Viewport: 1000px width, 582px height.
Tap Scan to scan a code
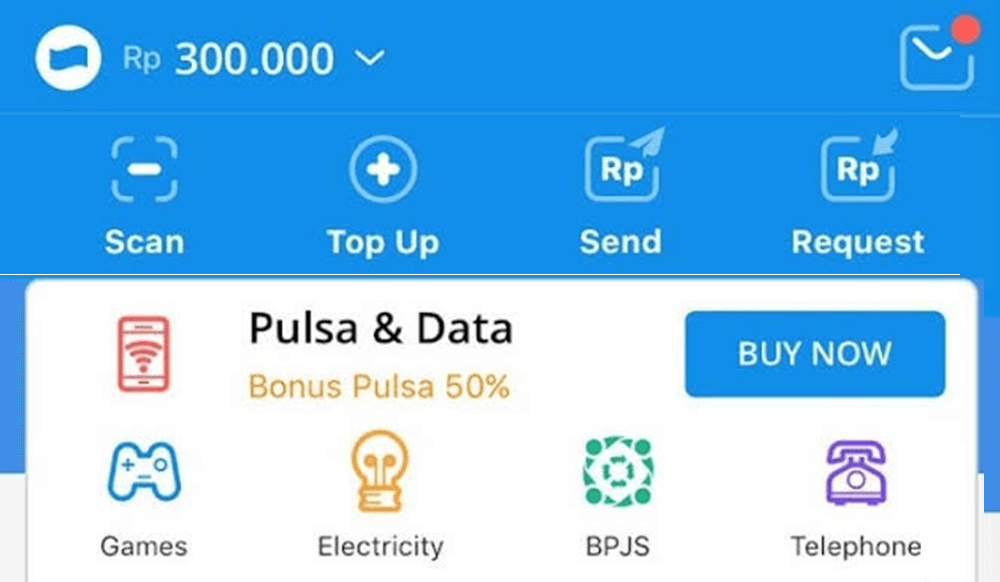[x=144, y=195]
